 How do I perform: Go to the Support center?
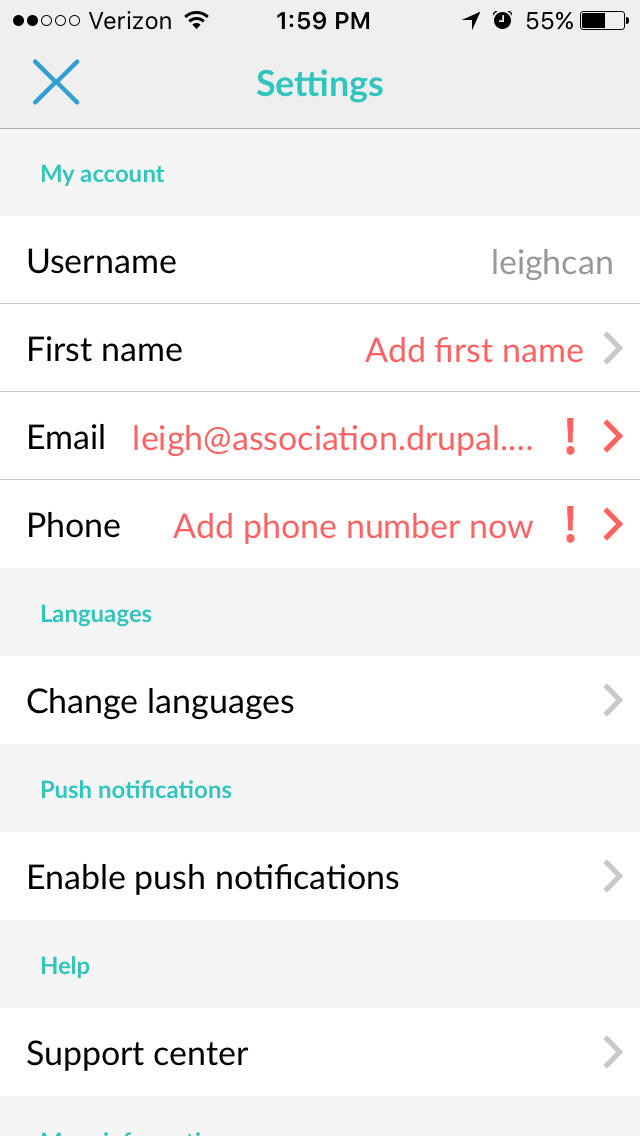pyautogui.click(x=320, y=1053)
